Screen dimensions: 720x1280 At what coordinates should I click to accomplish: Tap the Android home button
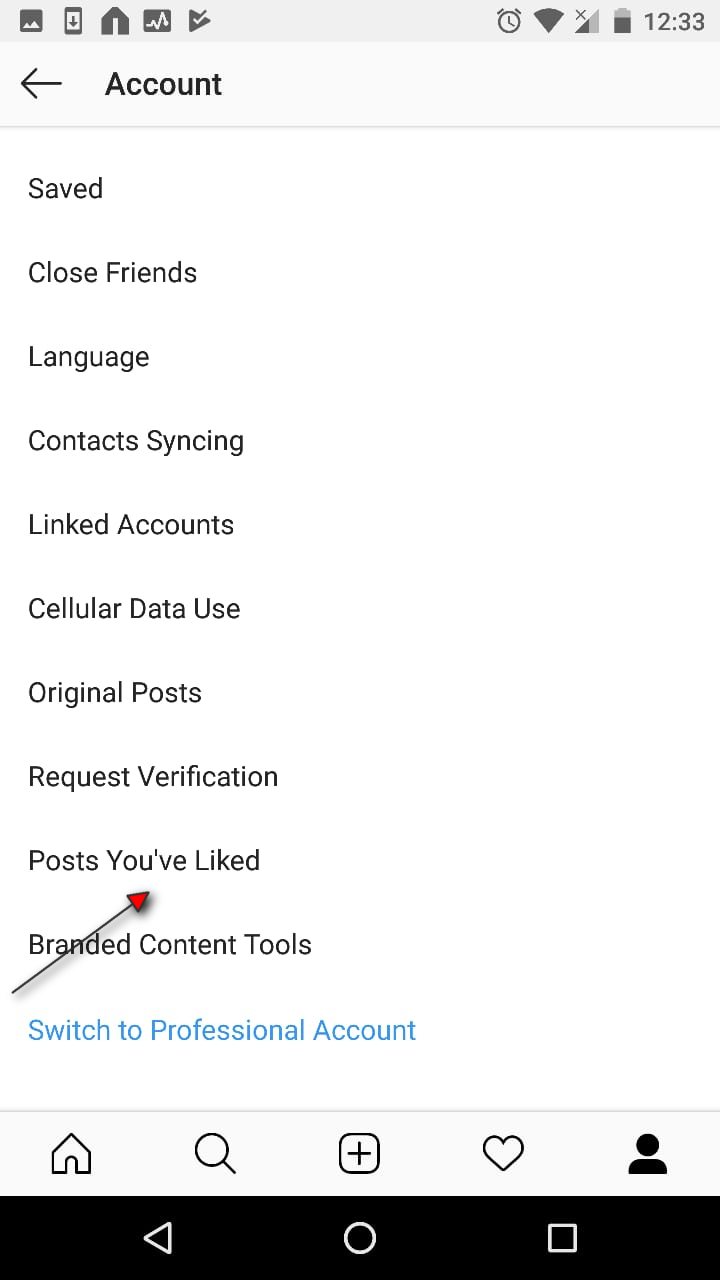(x=360, y=1238)
